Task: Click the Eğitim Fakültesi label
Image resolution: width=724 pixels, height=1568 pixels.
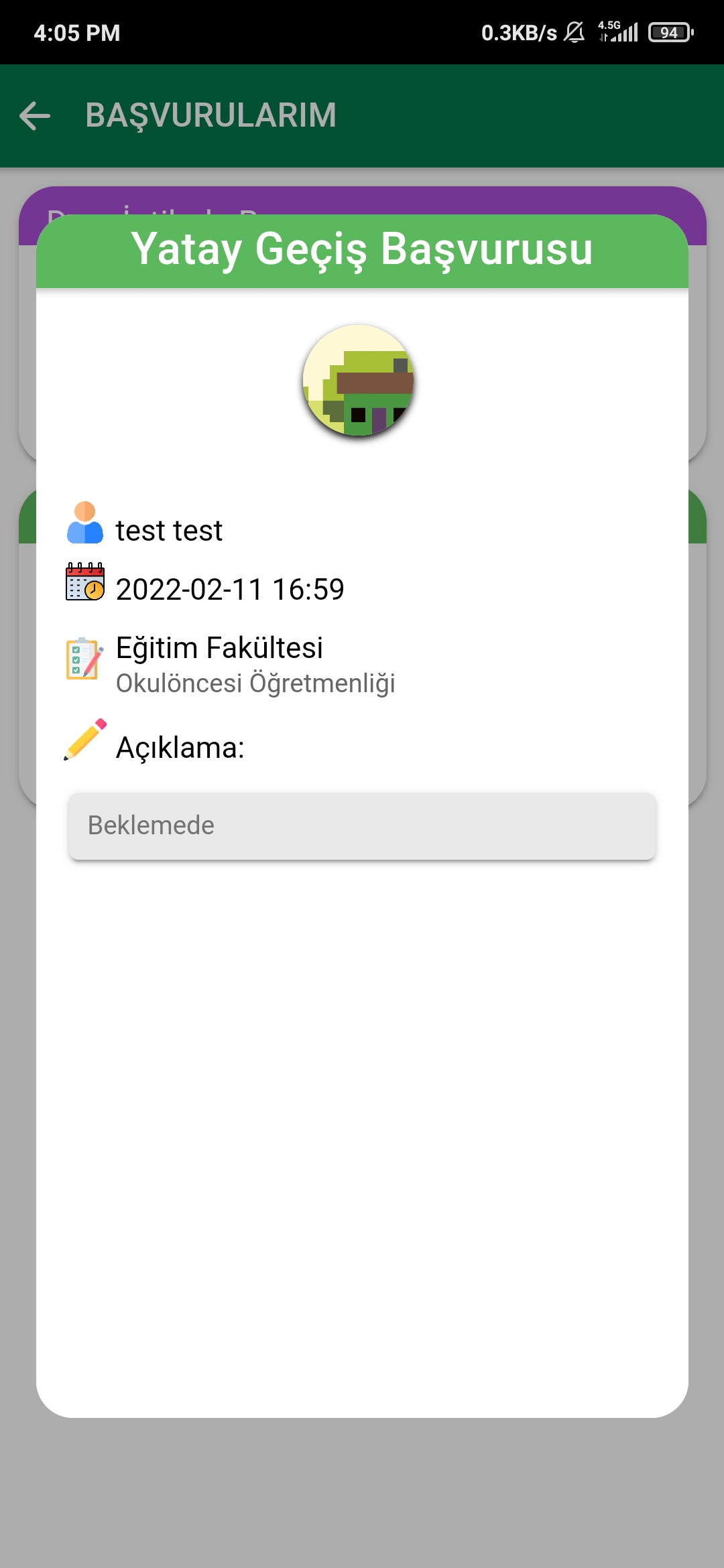Action: [x=219, y=647]
